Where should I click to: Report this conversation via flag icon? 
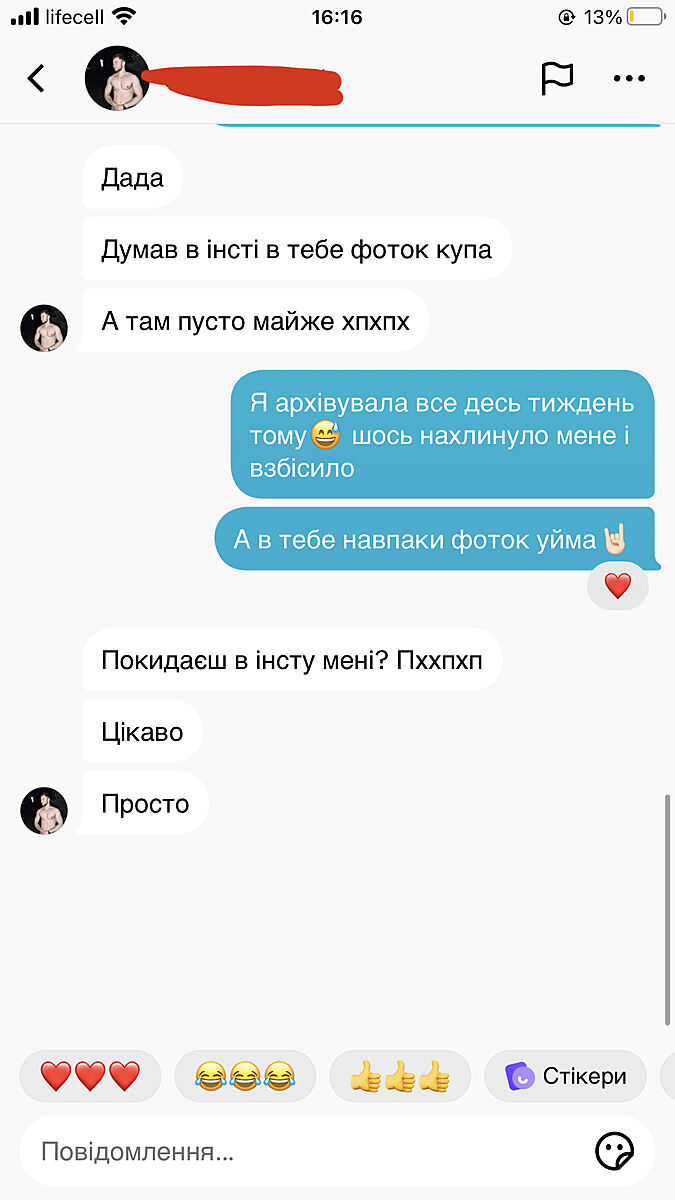tap(557, 78)
